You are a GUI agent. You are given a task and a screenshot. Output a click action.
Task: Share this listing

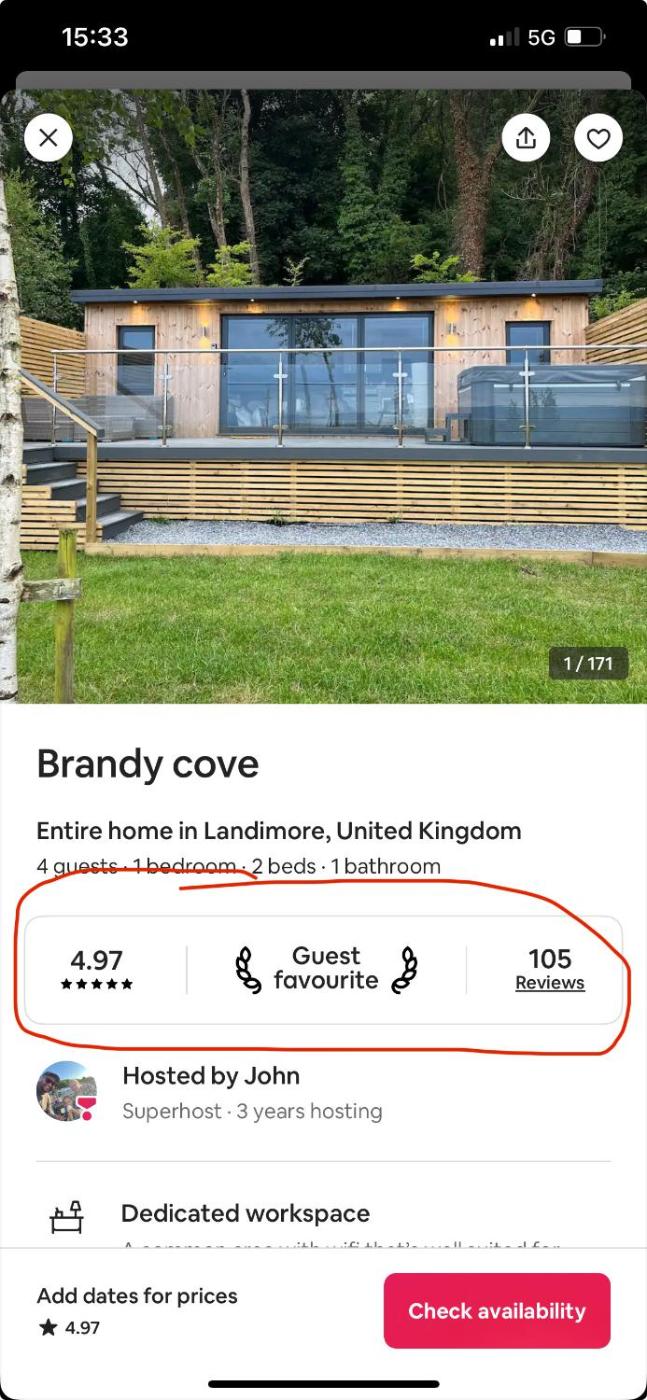526,139
